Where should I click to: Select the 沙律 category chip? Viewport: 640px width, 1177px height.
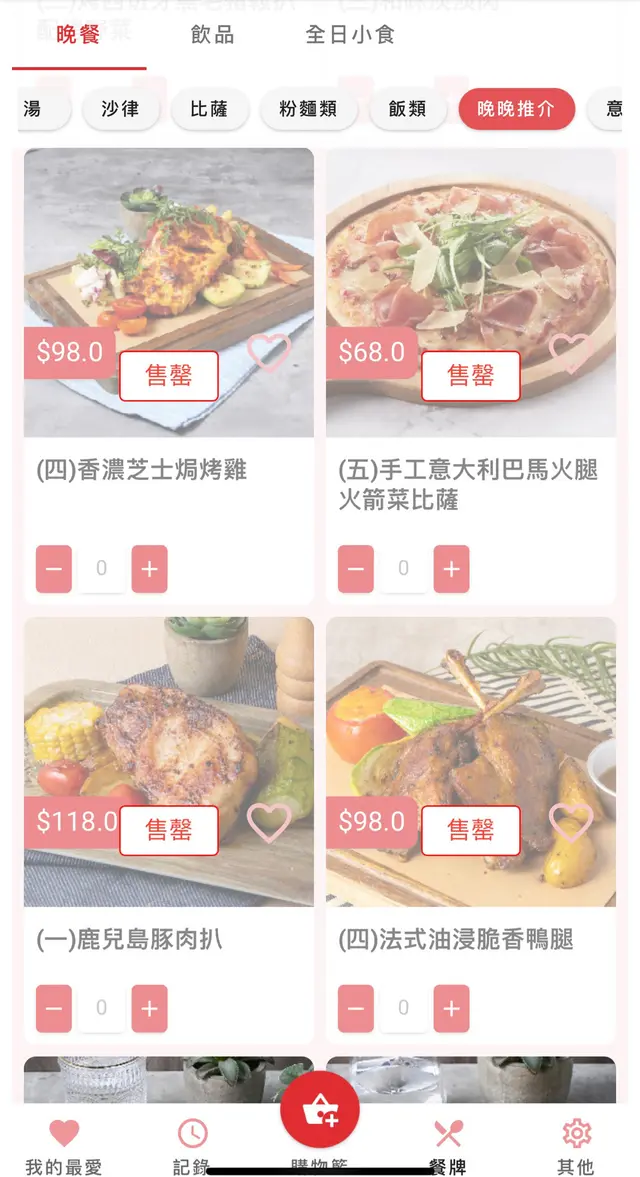click(x=120, y=109)
